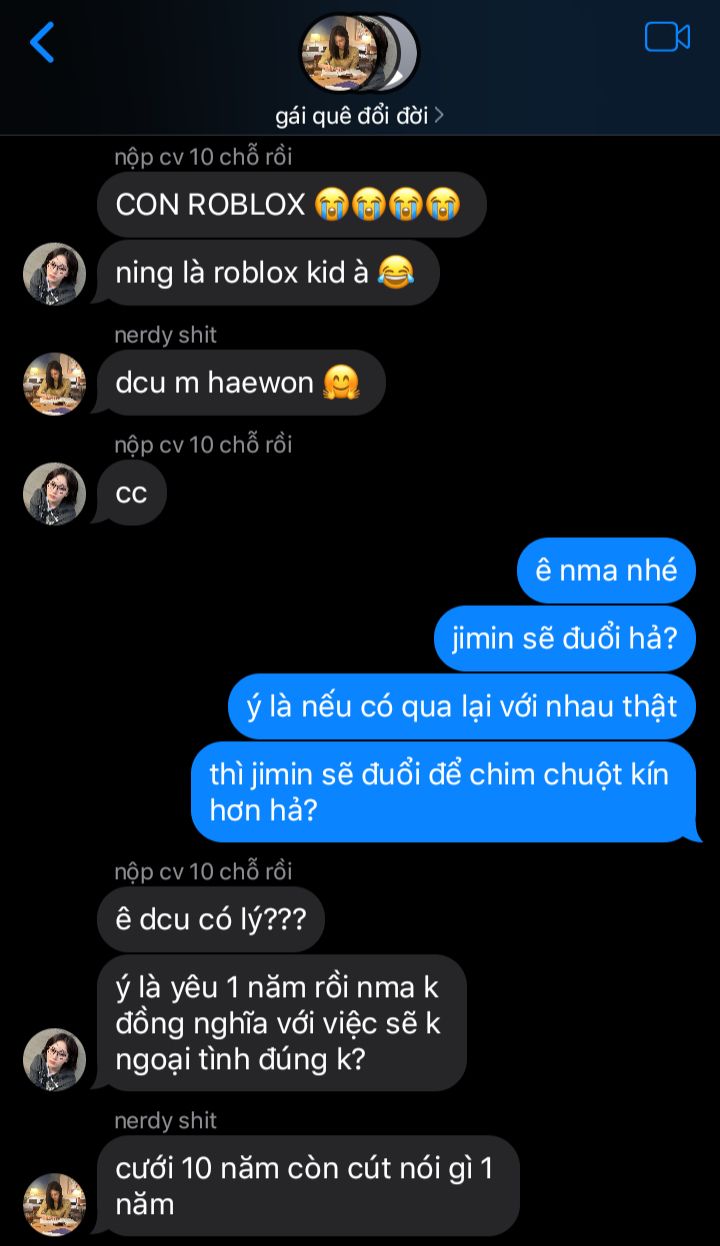Tap the avatar beside 'dcu m haewon'
720x1246 pixels.
coord(54,383)
